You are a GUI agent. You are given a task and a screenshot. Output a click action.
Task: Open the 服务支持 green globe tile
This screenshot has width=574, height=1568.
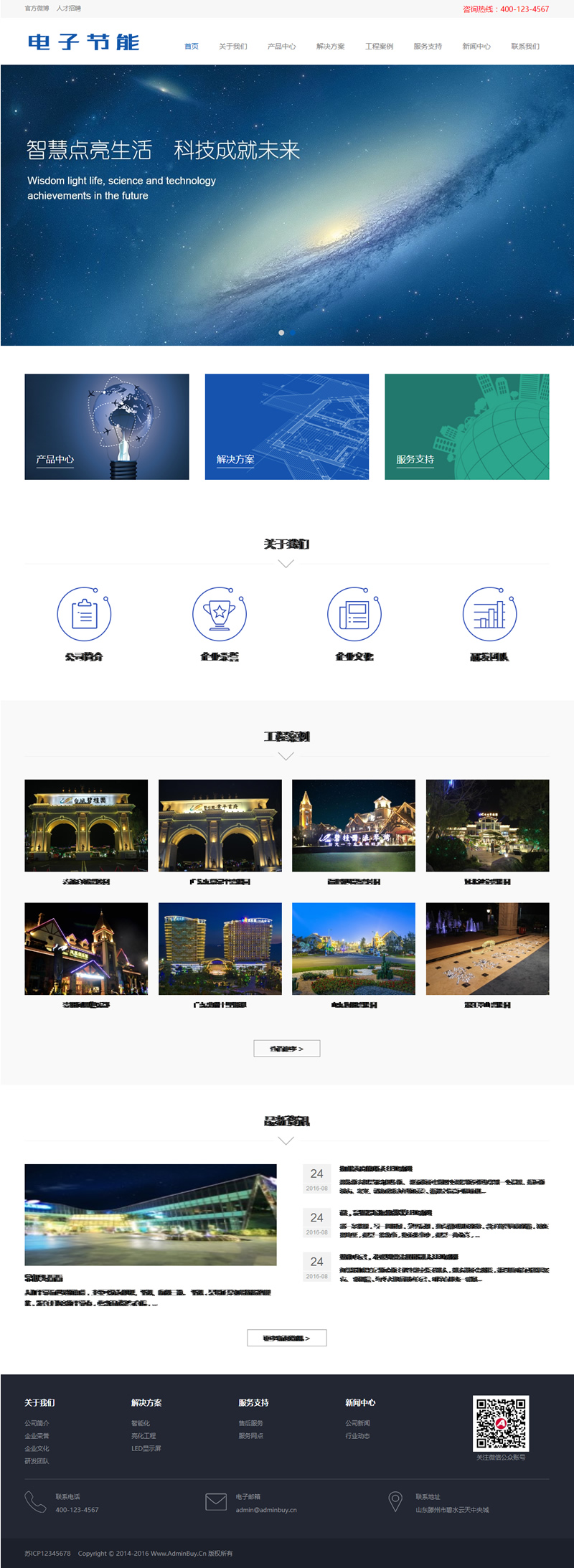(466, 426)
